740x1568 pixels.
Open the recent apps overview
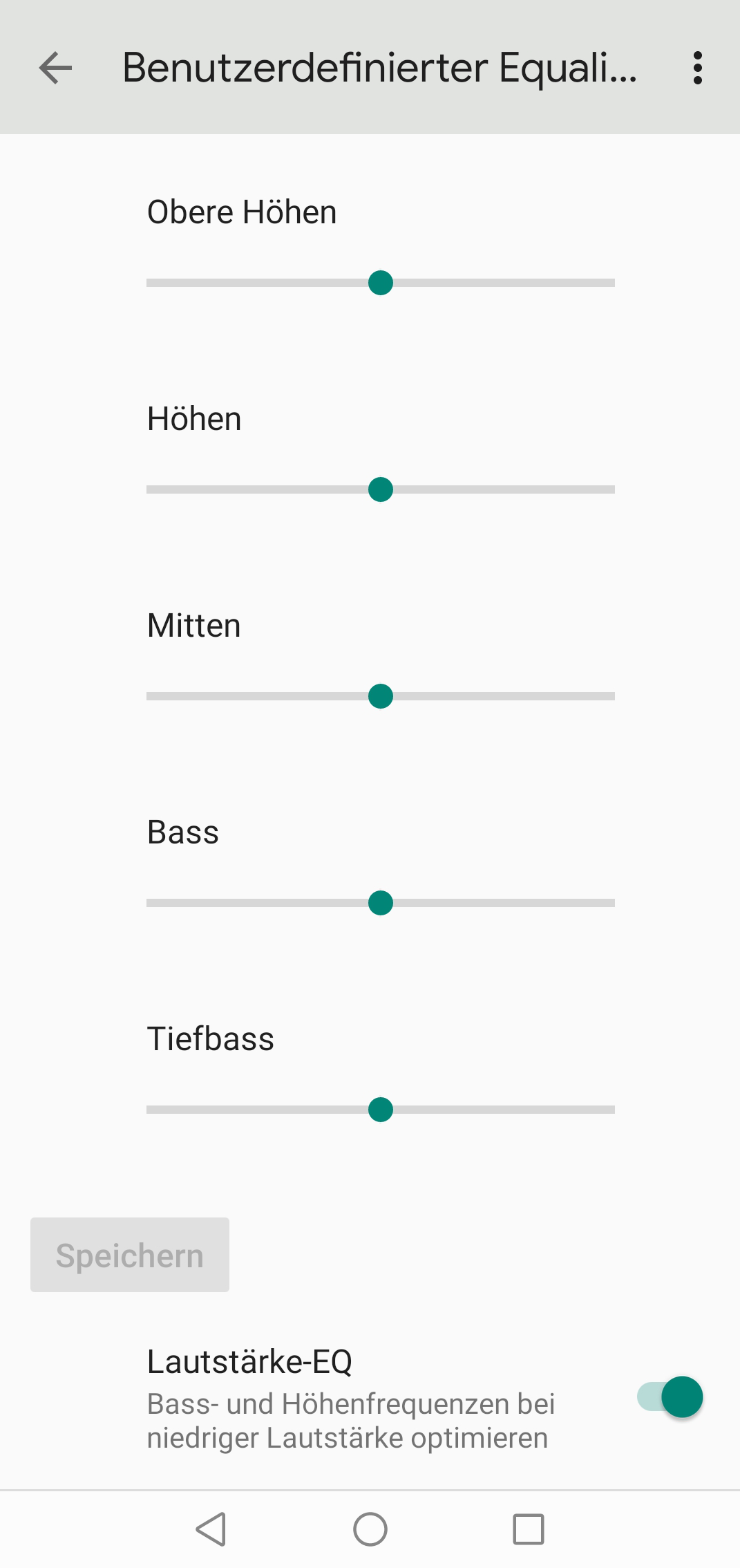coord(529,1529)
